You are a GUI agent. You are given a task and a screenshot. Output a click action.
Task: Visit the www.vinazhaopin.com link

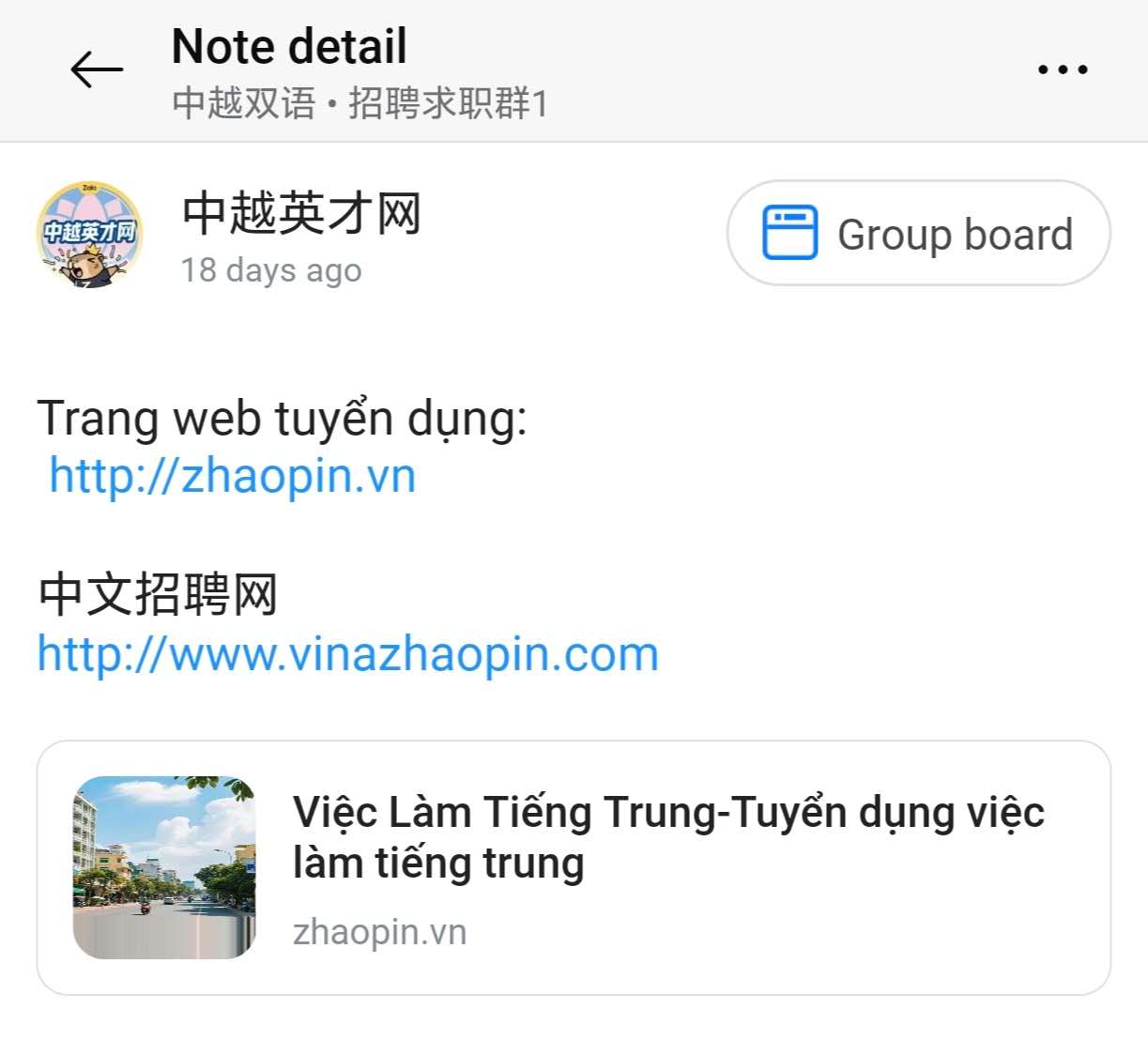[347, 654]
